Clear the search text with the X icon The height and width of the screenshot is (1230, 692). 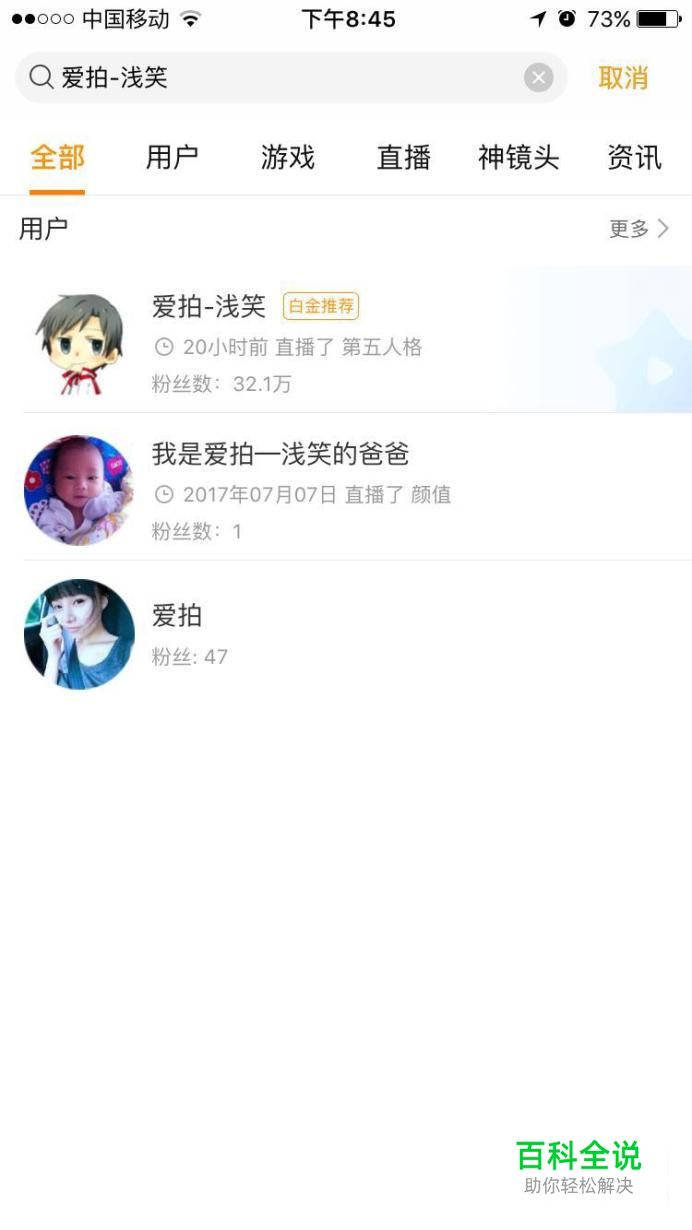point(539,77)
